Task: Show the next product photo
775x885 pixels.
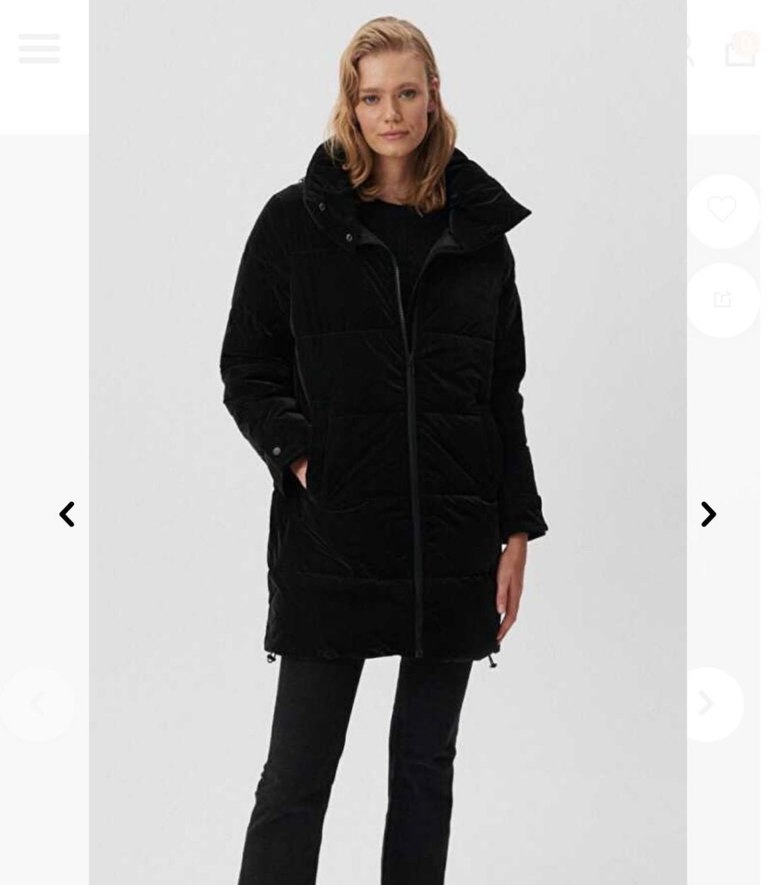Action: click(x=708, y=514)
